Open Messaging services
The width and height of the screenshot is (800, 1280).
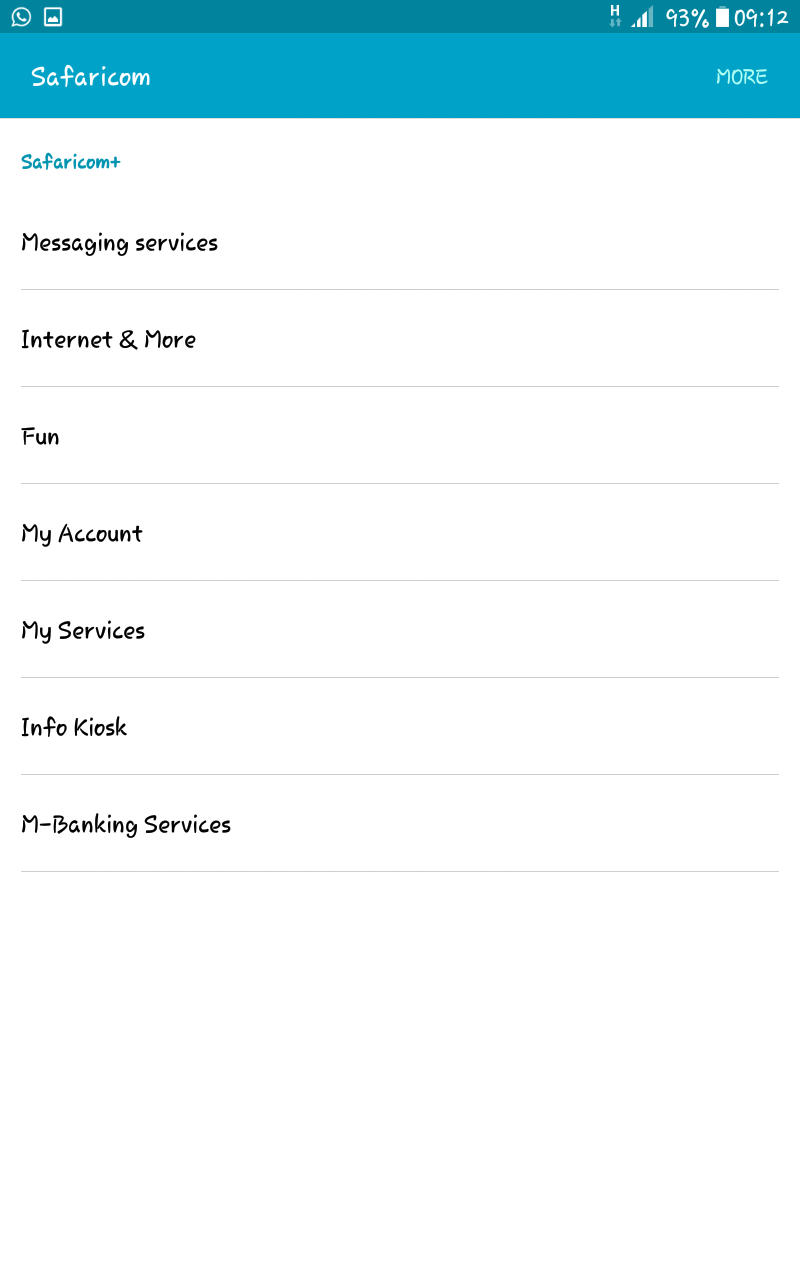[x=400, y=242]
